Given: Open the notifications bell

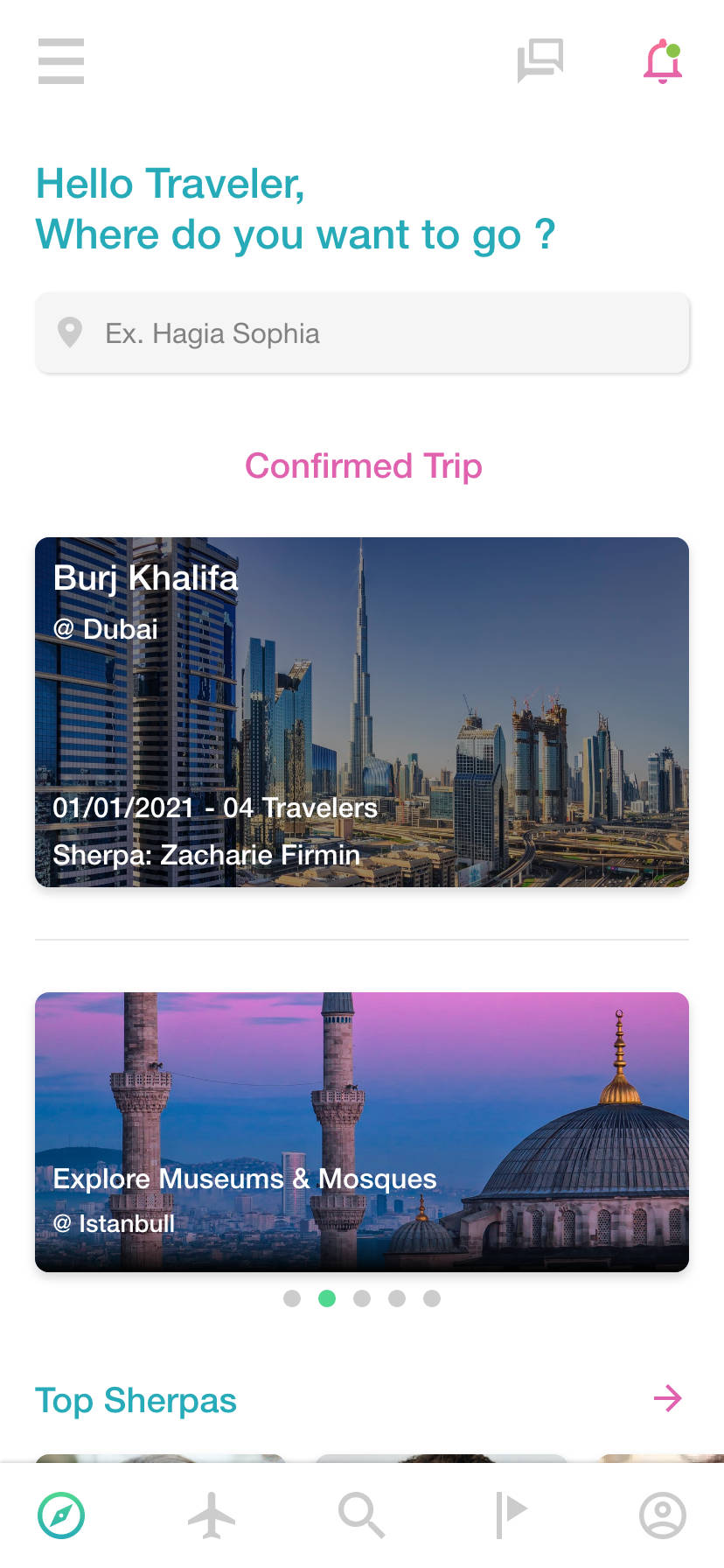Looking at the screenshot, I should [662, 61].
